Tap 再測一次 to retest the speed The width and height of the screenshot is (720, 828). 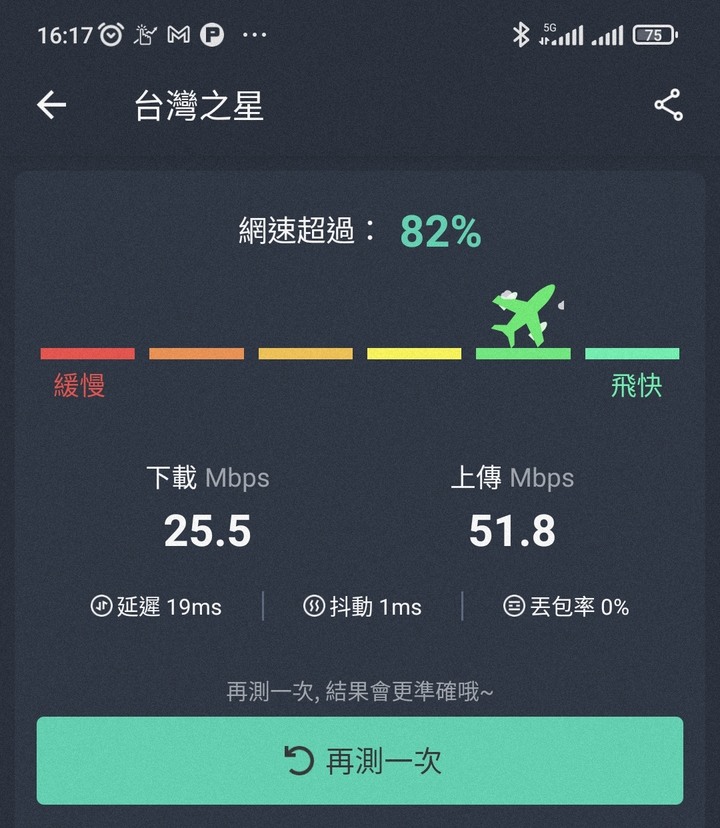click(x=360, y=760)
